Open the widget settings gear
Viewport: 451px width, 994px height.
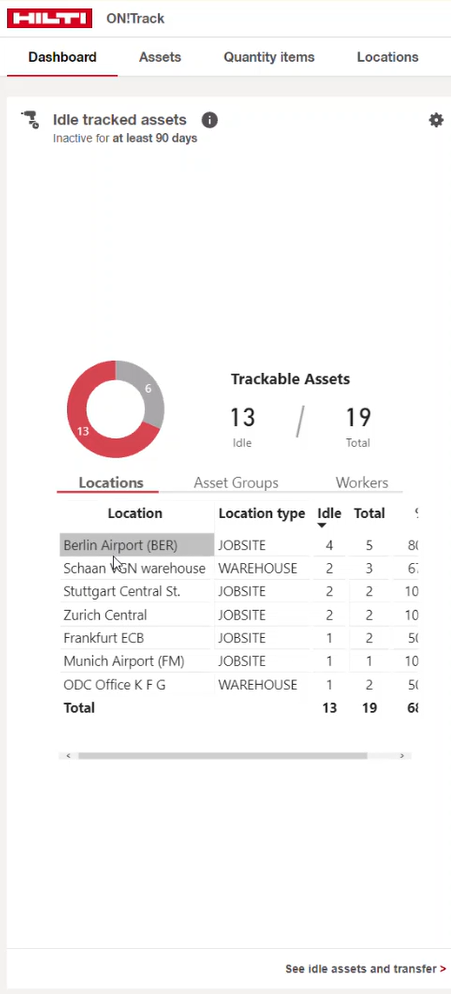point(436,120)
